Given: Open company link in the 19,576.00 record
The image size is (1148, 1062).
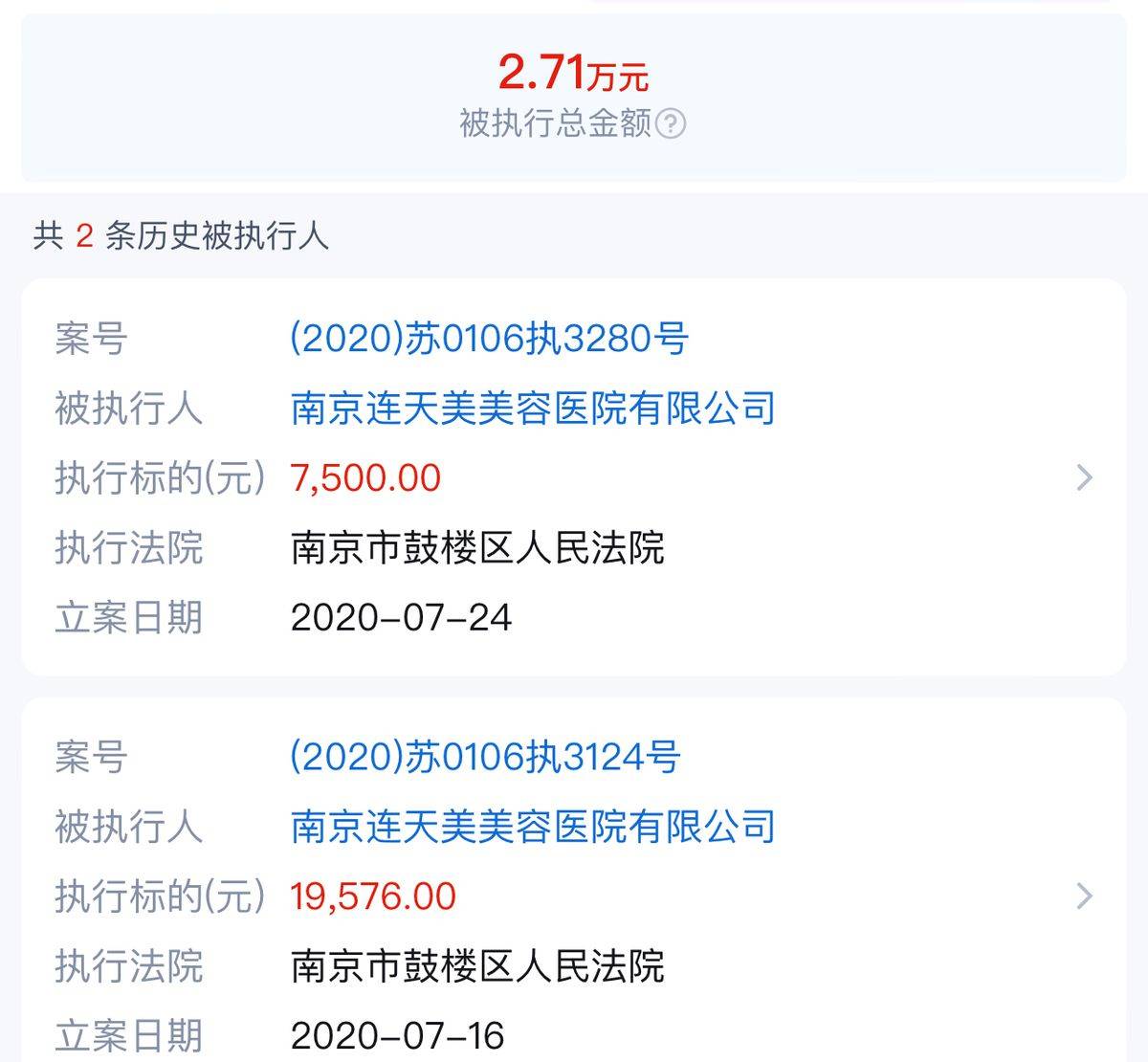Looking at the screenshot, I should pos(532,827).
